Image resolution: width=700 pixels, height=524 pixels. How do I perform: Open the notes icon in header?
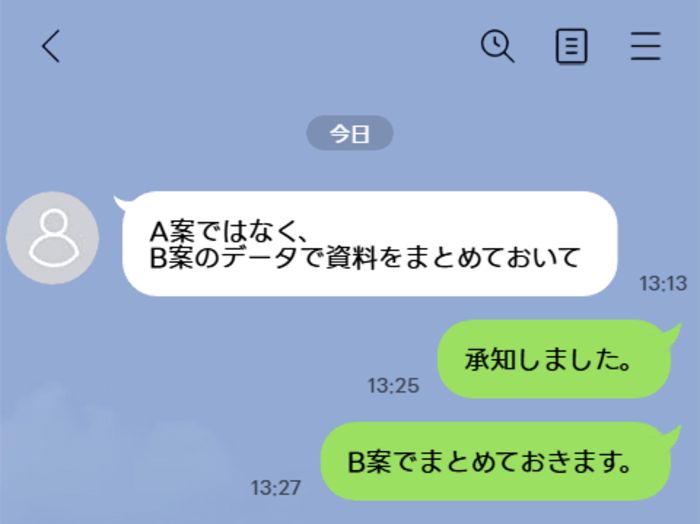point(571,47)
